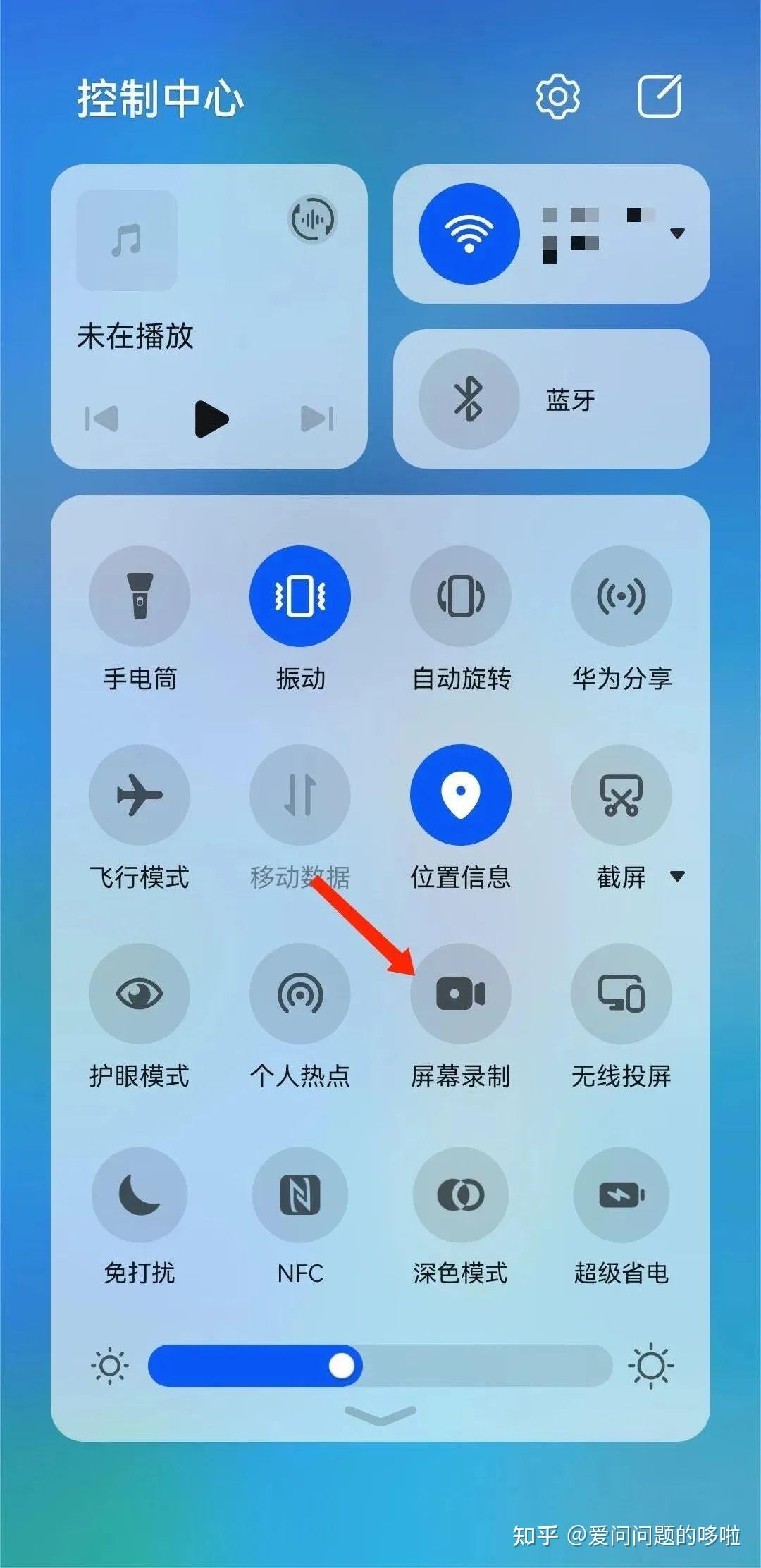Disable vibration mode (振动)
The image size is (761, 1568).
(300, 596)
